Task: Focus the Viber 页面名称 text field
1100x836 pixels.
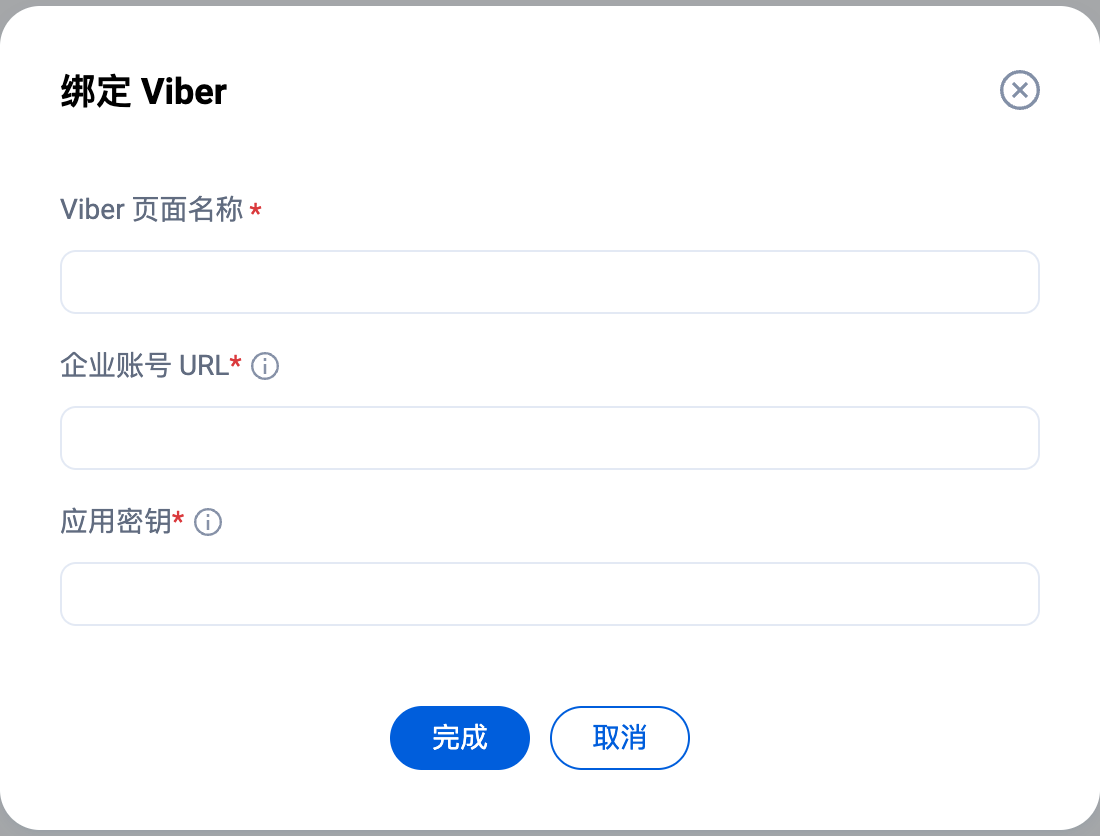Action: (550, 282)
